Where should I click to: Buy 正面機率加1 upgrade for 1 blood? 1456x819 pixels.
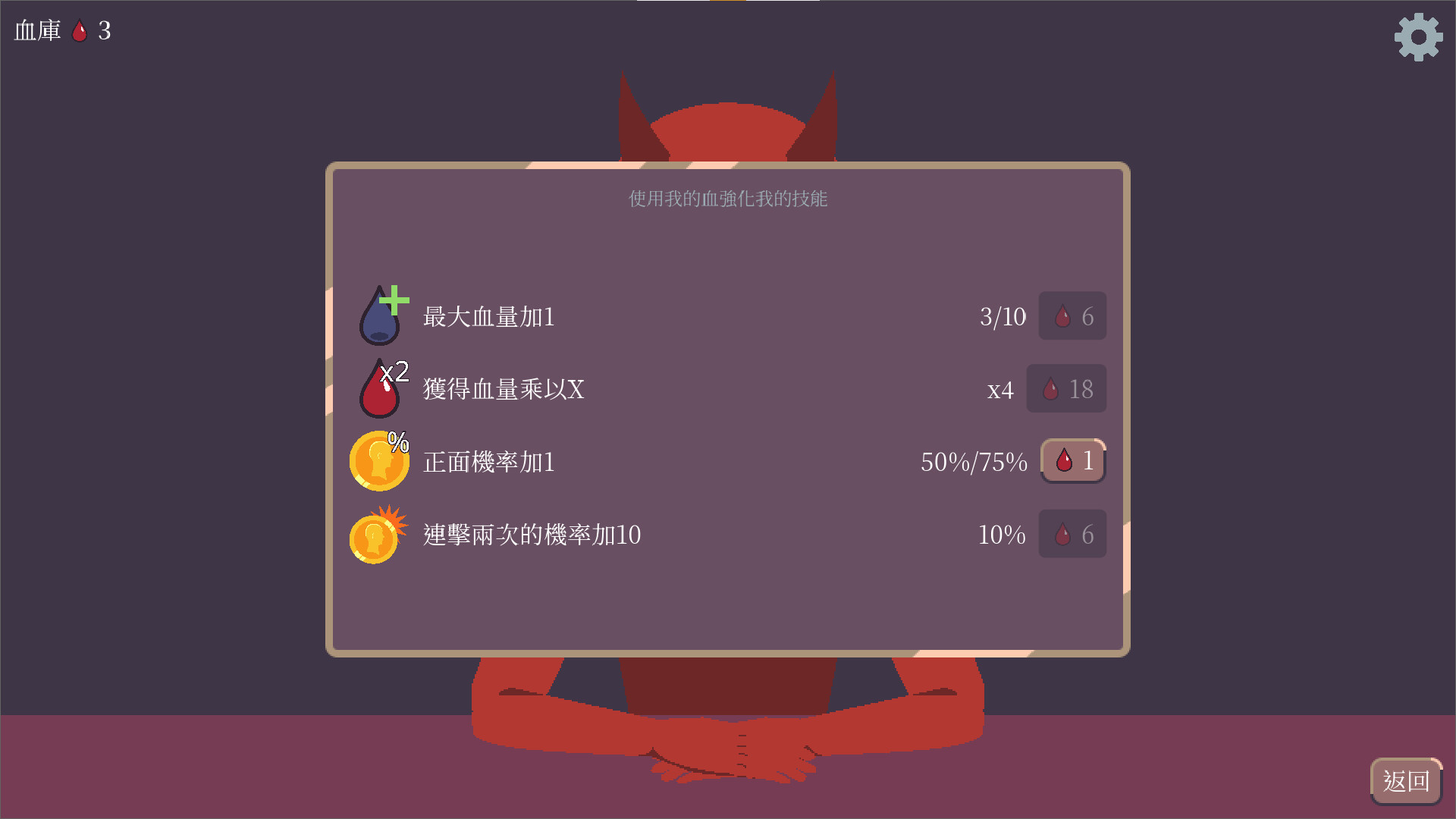1072,460
